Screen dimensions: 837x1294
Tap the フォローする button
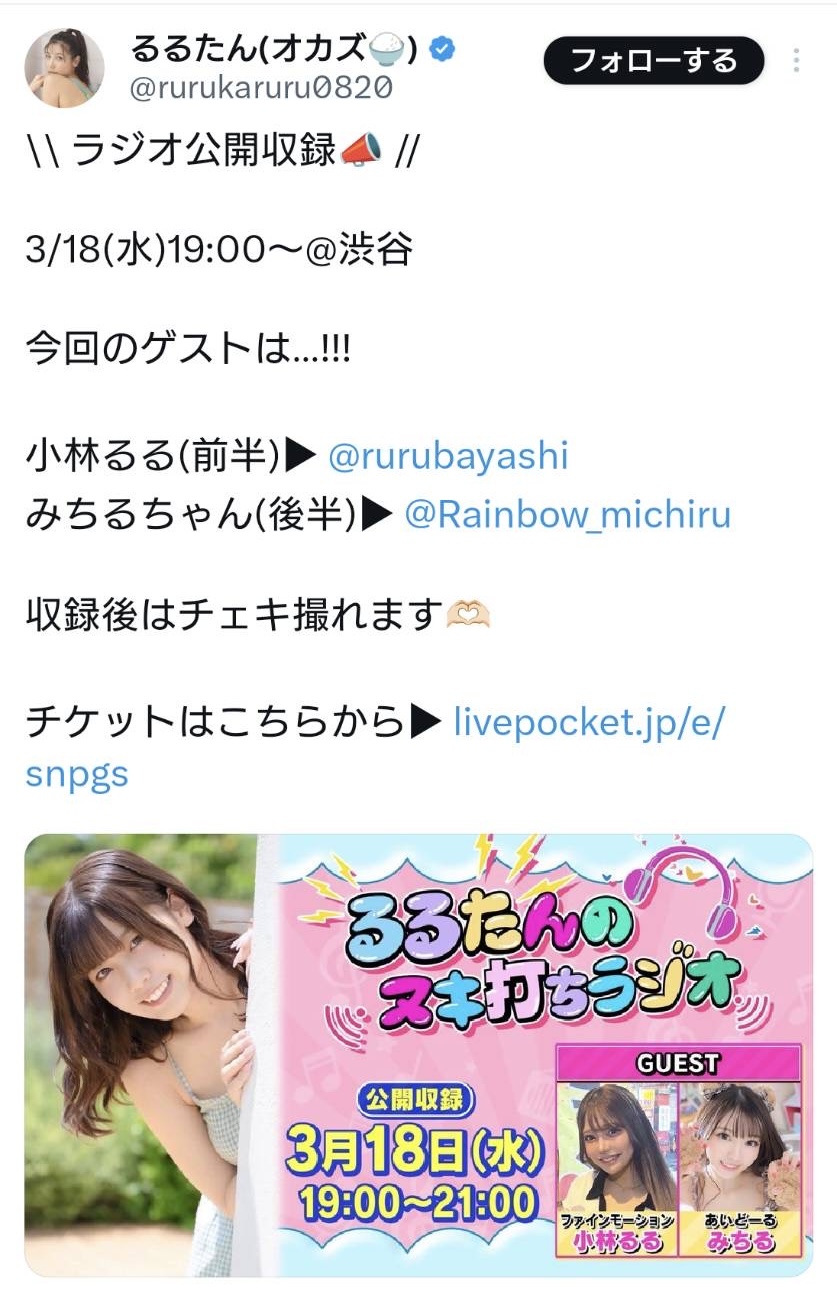tap(653, 61)
